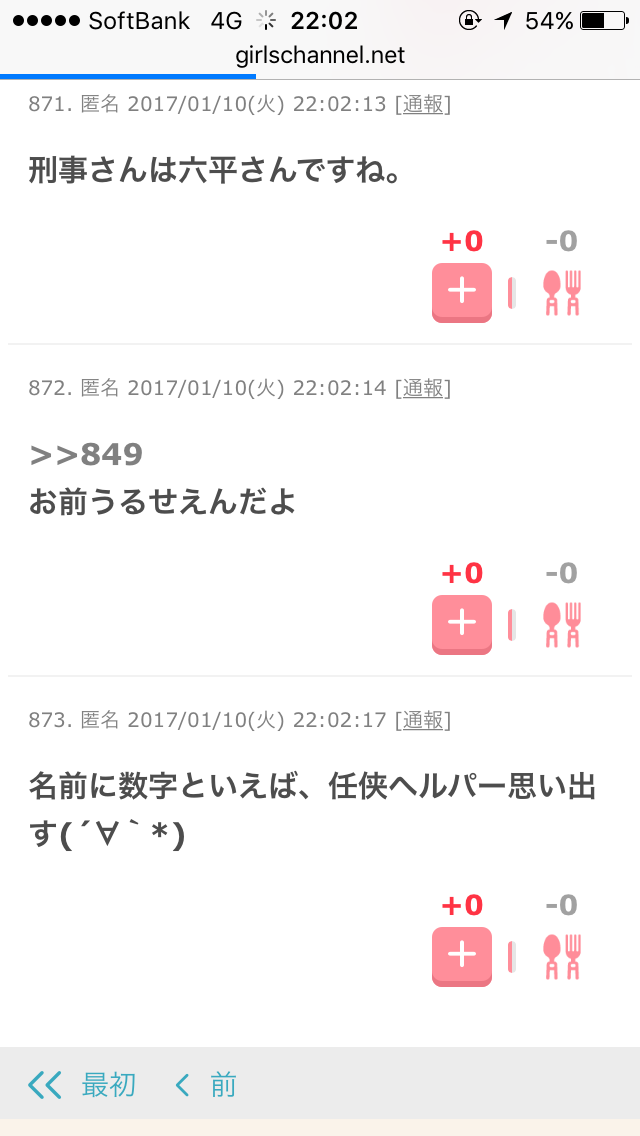
Task: Tap the girlschannel.net address bar
Action: point(320,55)
